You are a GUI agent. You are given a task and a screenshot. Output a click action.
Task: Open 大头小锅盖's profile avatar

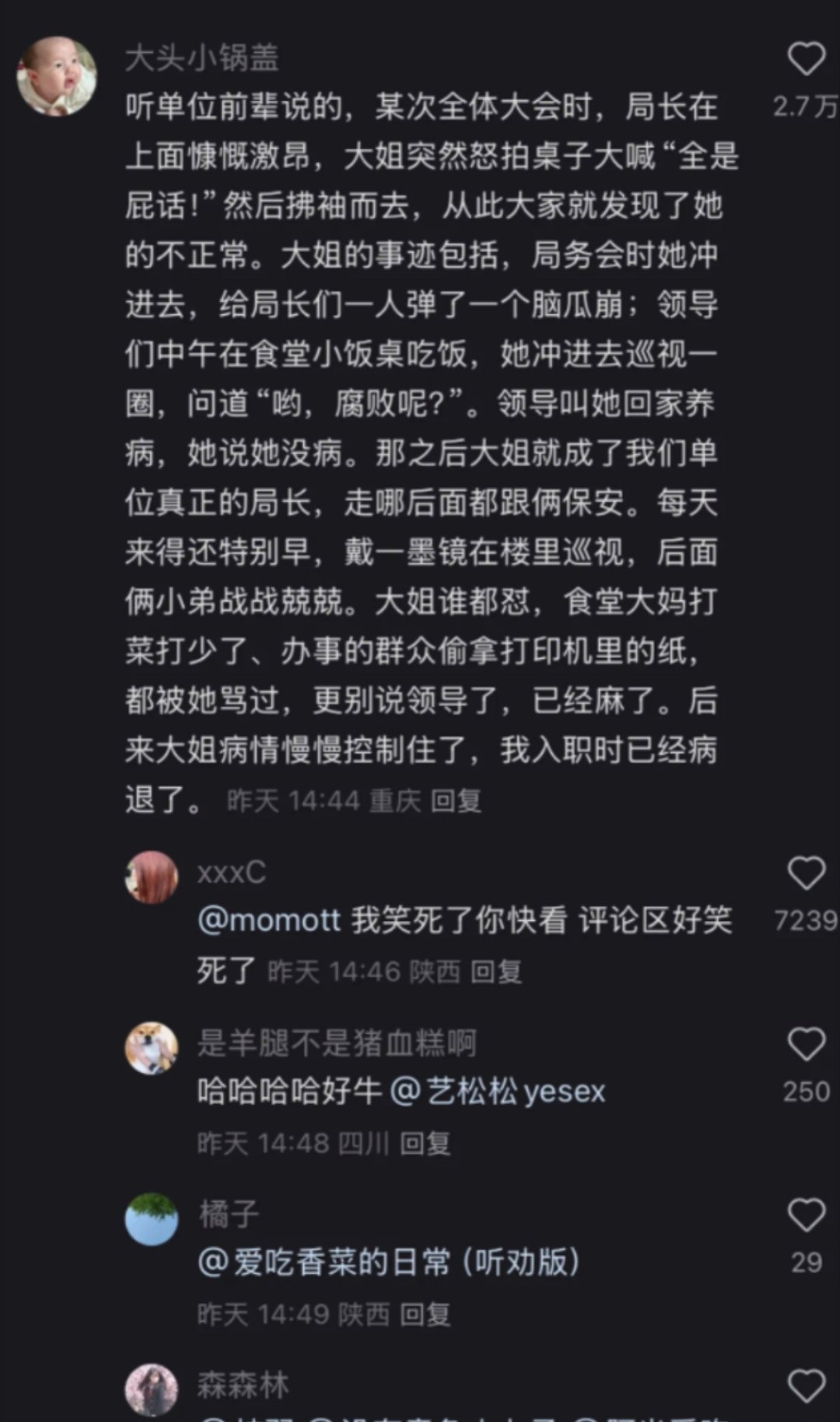57,76
